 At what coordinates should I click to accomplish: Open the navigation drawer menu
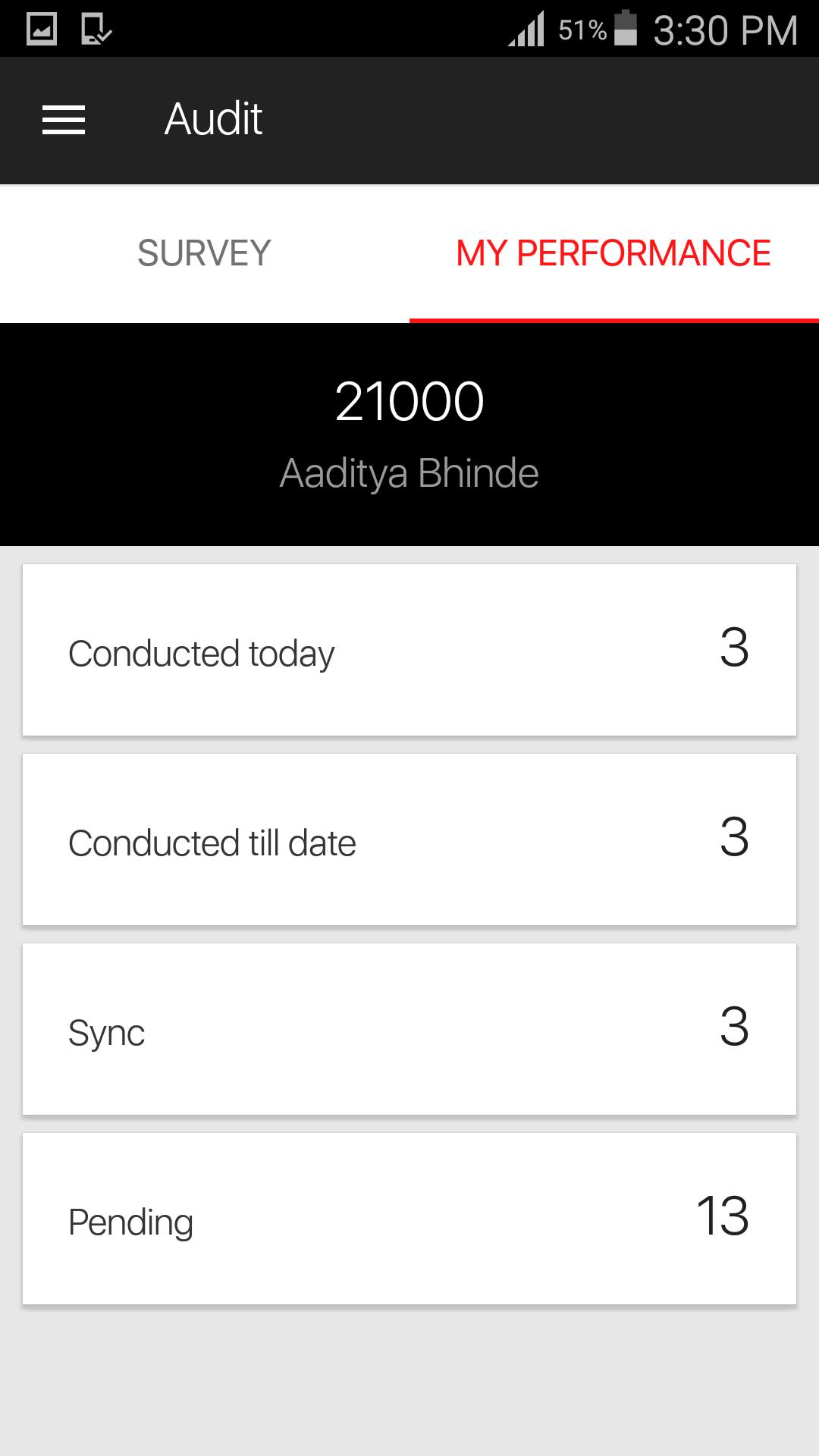64,120
